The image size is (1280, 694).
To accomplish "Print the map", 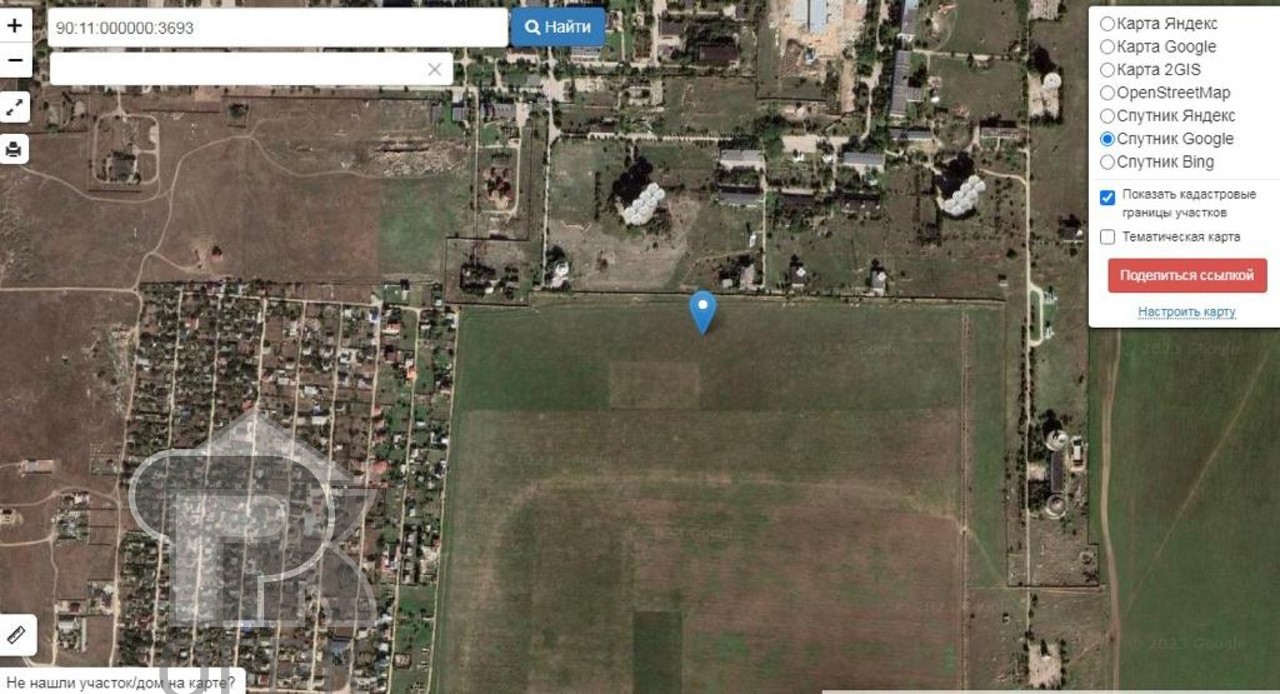I will click(15, 150).
